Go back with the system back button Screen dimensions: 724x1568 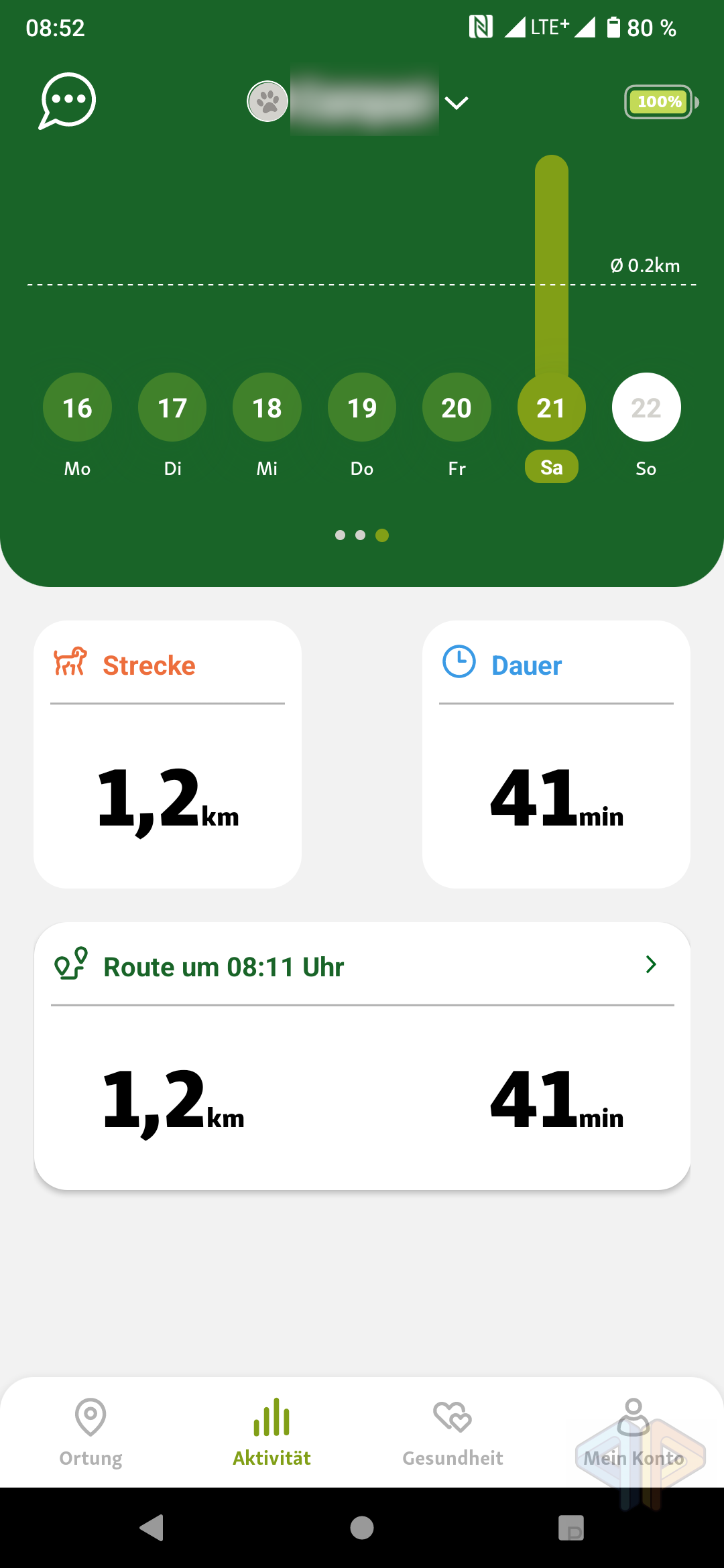pyautogui.click(x=152, y=1528)
